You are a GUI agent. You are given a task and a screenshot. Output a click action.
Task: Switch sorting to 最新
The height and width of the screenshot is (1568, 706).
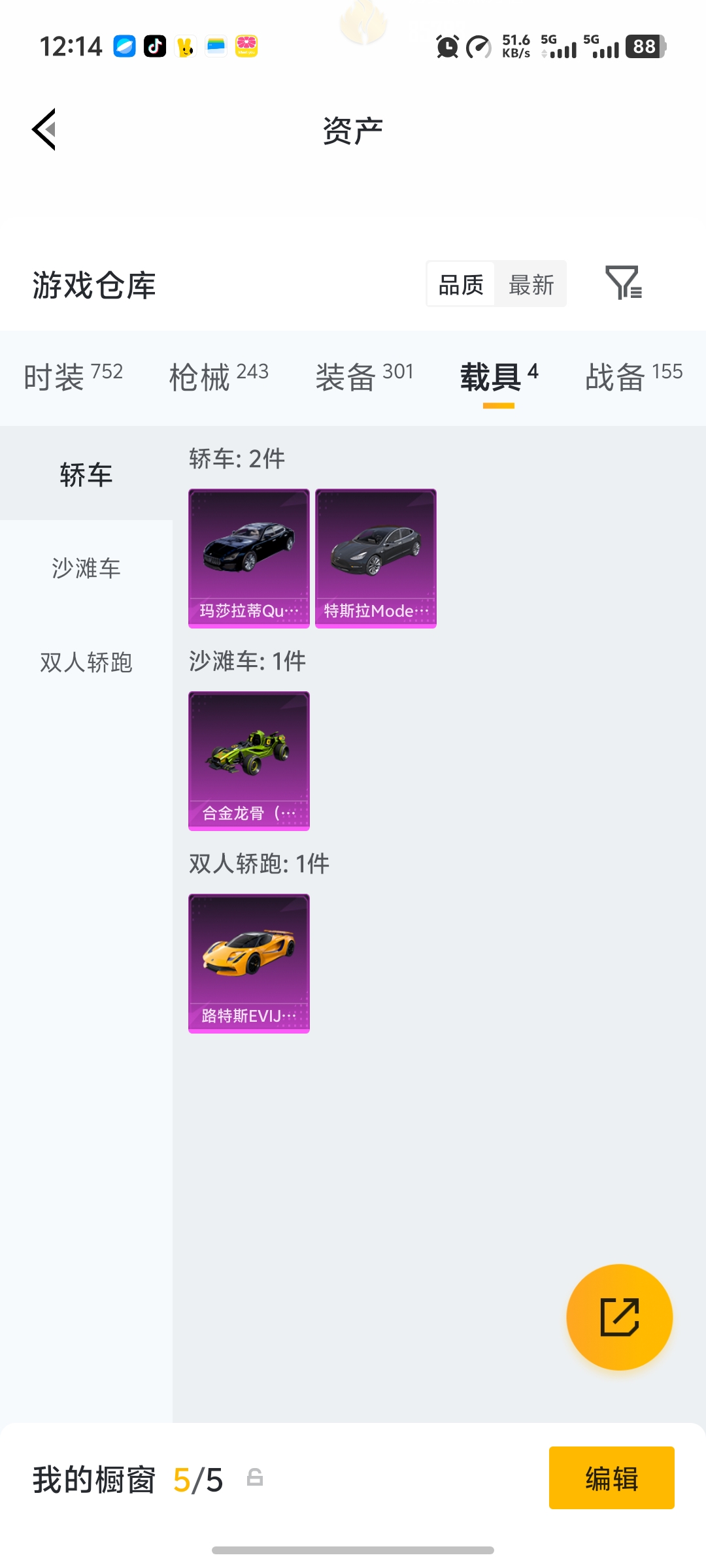531,284
